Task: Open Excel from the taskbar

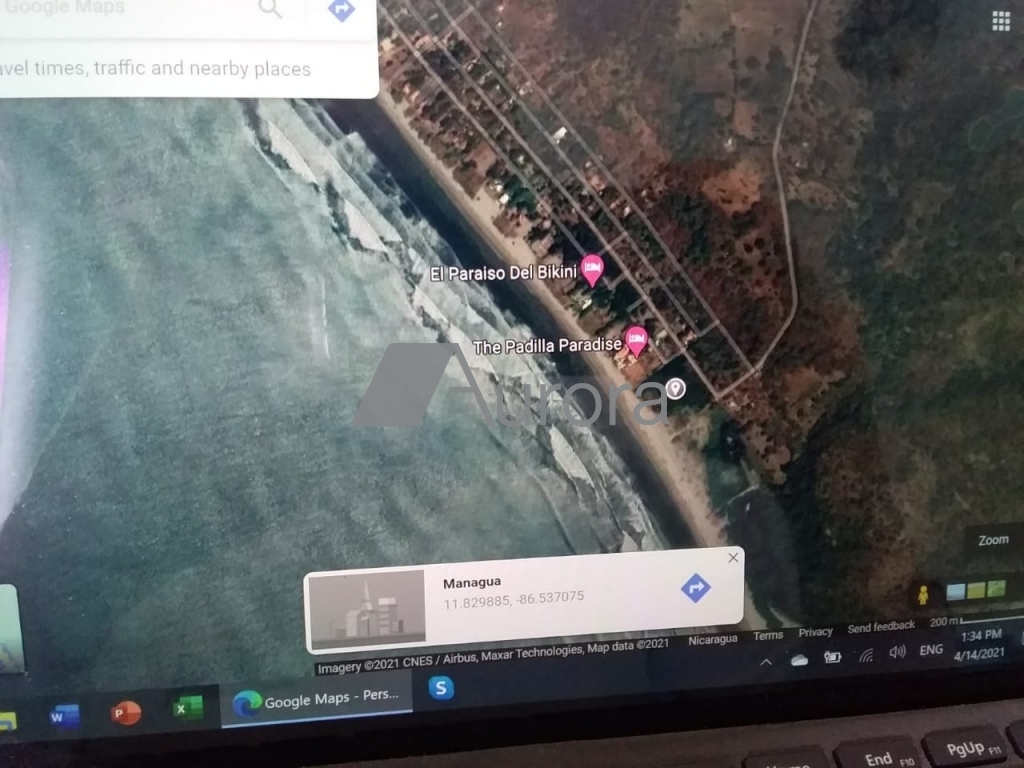Action: (186, 708)
